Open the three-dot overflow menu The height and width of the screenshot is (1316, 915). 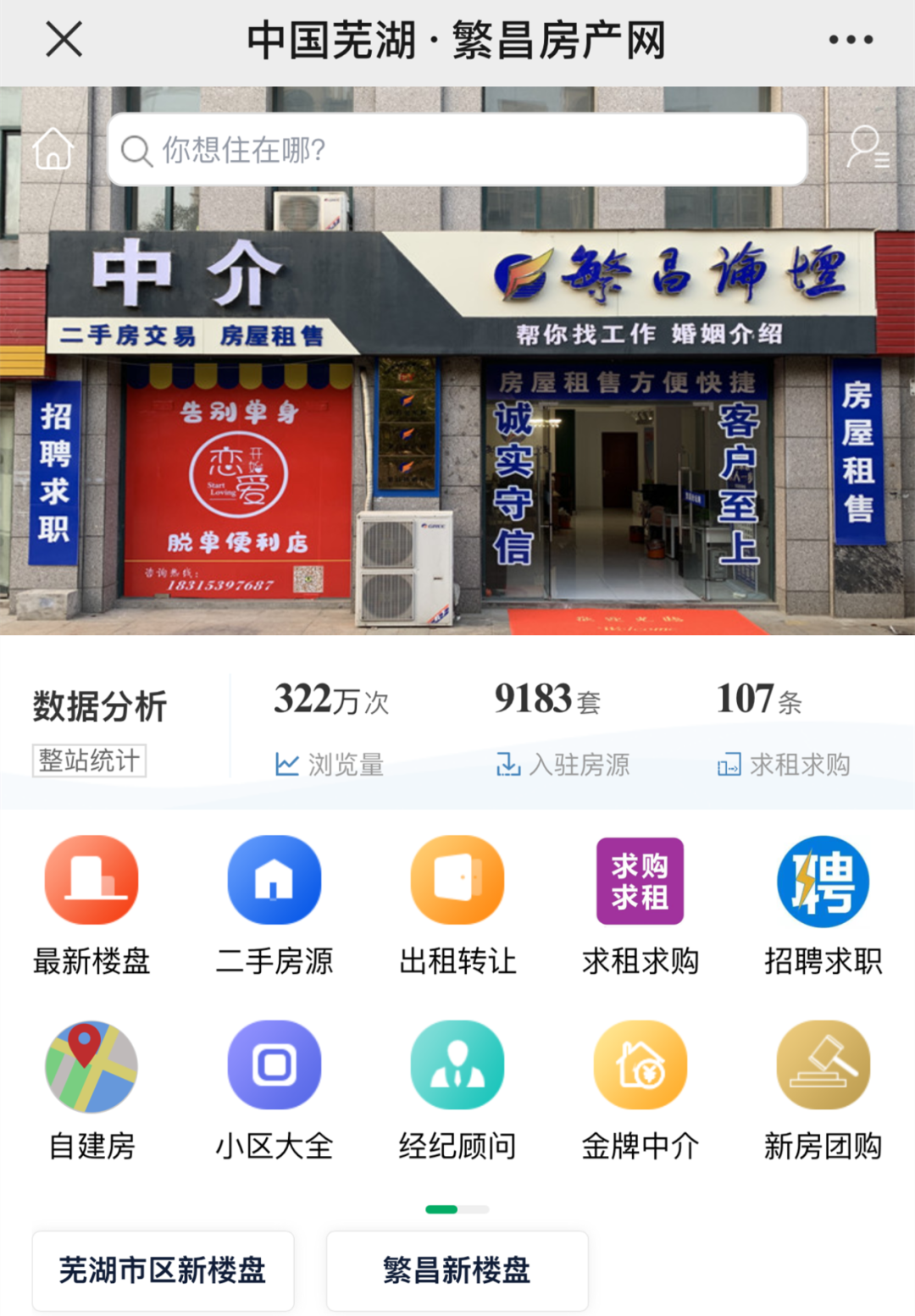pyautogui.click(x=850, y=40)
